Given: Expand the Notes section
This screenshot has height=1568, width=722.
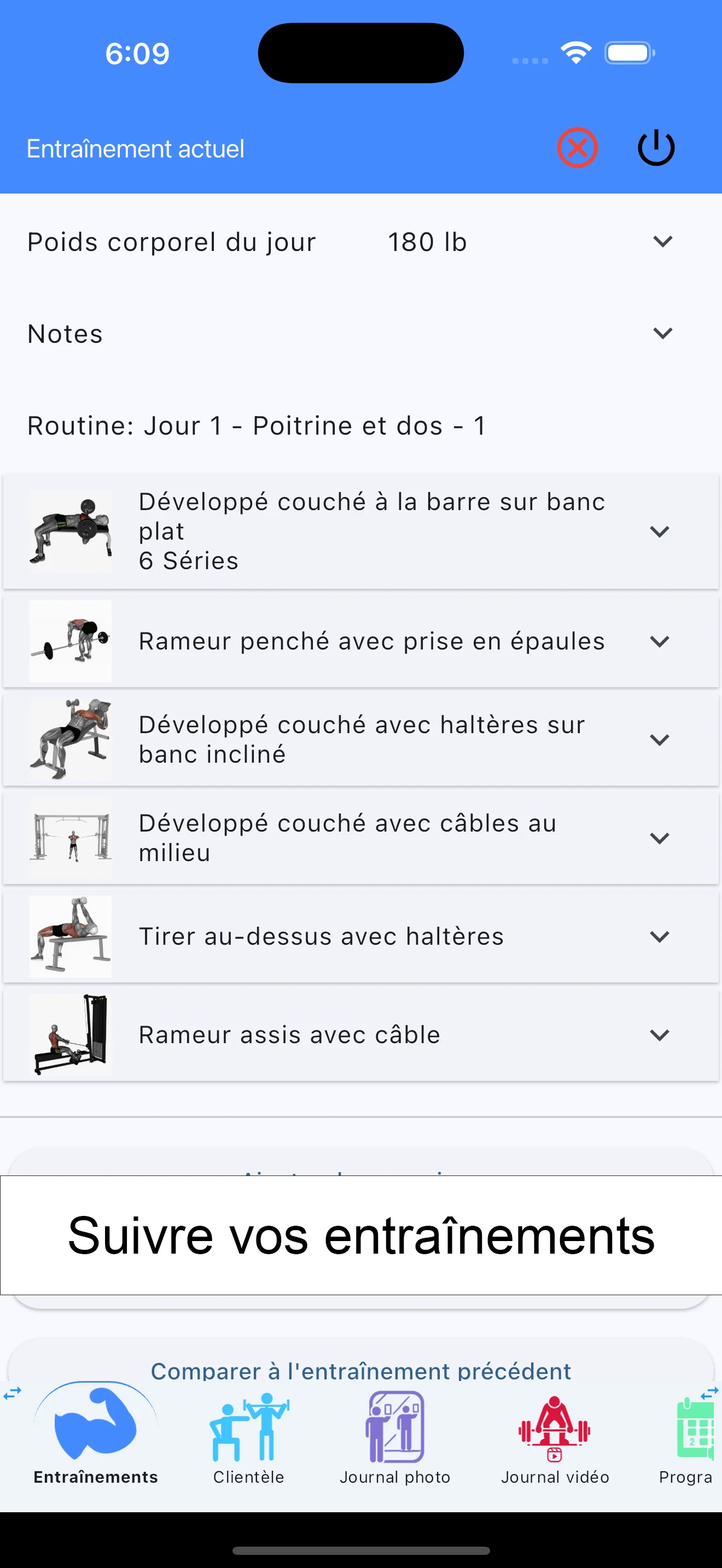Looking at the screenshot, I should [x=663, y=333].
